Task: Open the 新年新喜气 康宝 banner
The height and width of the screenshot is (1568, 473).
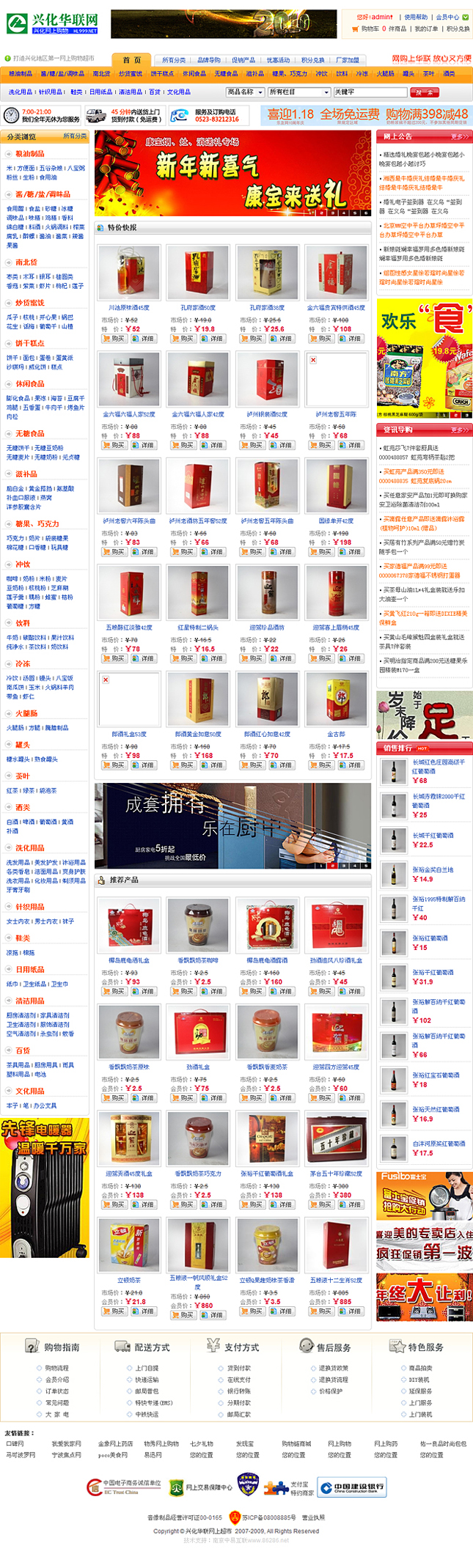Action: click(x=232, y=173)
